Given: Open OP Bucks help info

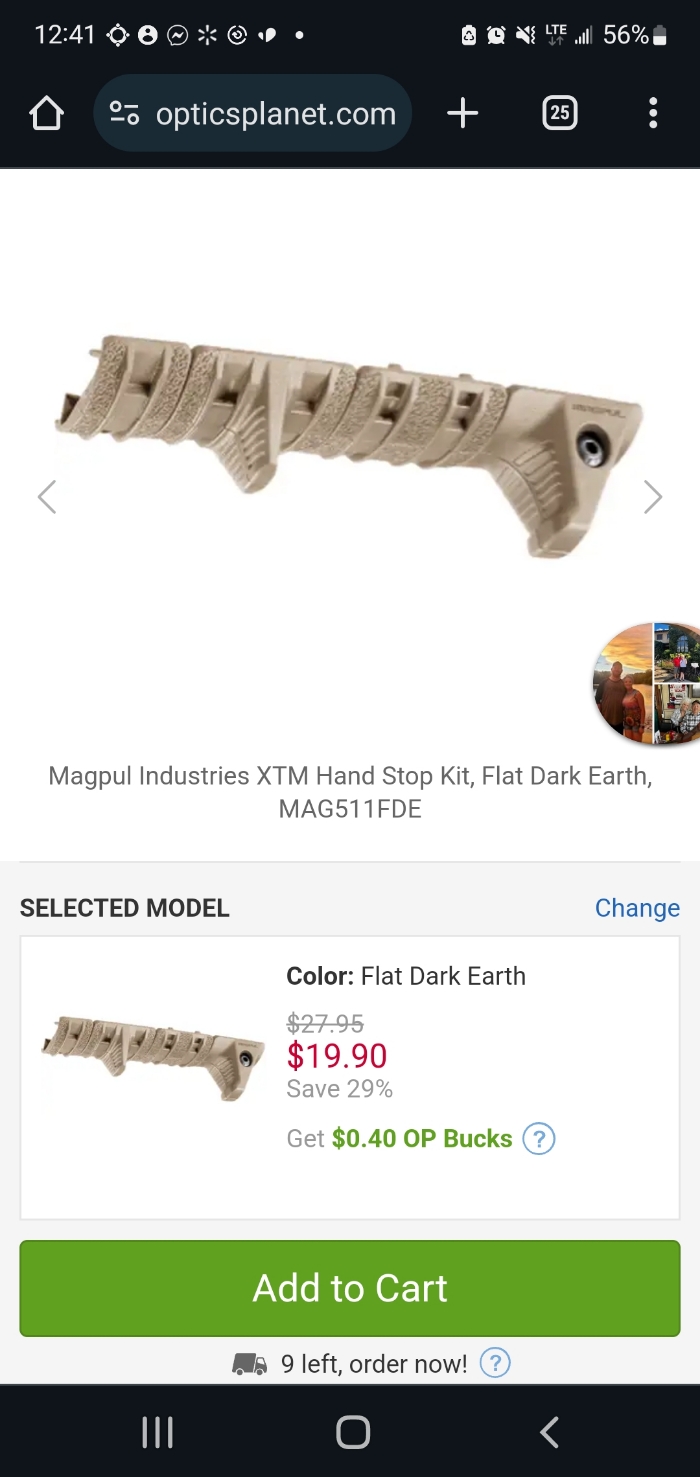Looking at the screenshot, I should (x=539, y=1139).
